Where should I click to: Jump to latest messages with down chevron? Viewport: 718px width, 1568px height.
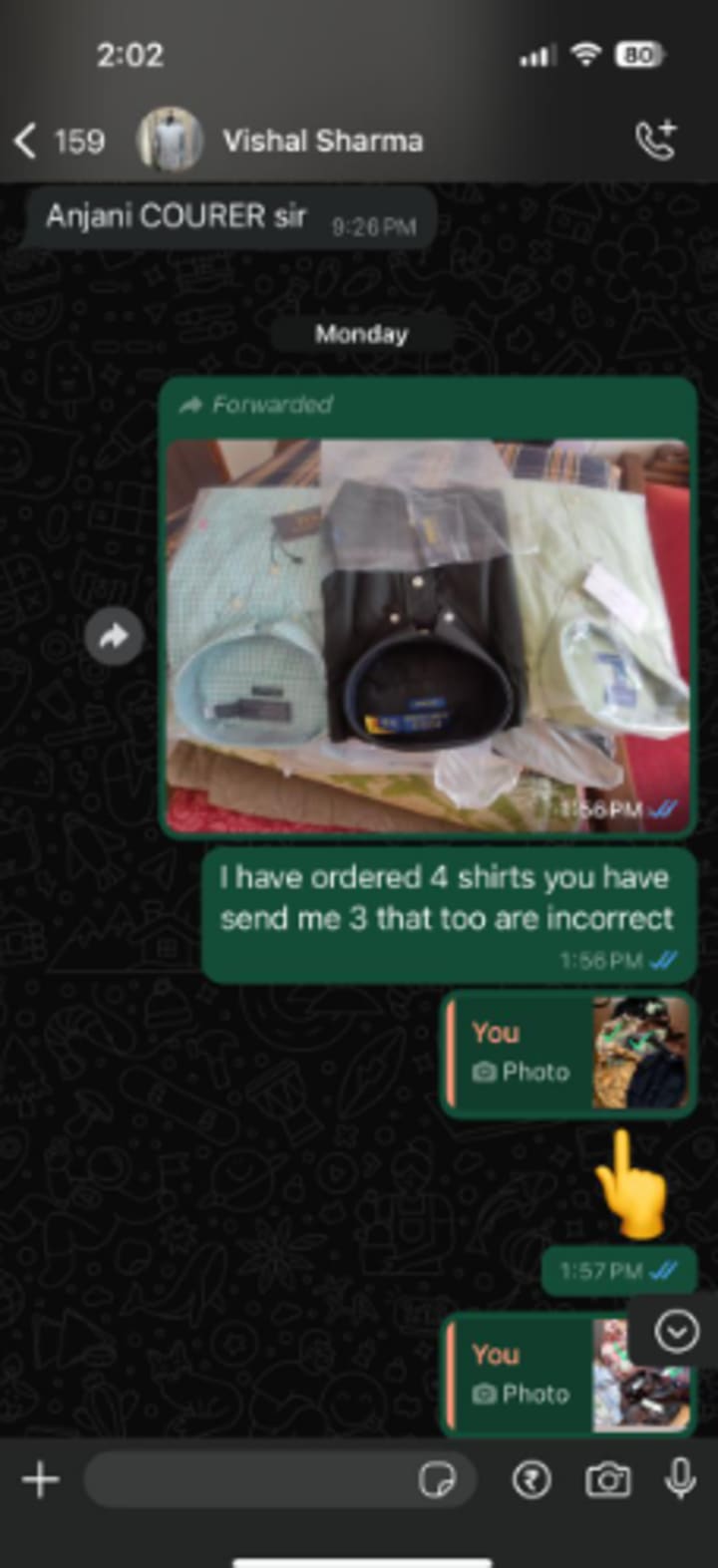click(677, 1331)
